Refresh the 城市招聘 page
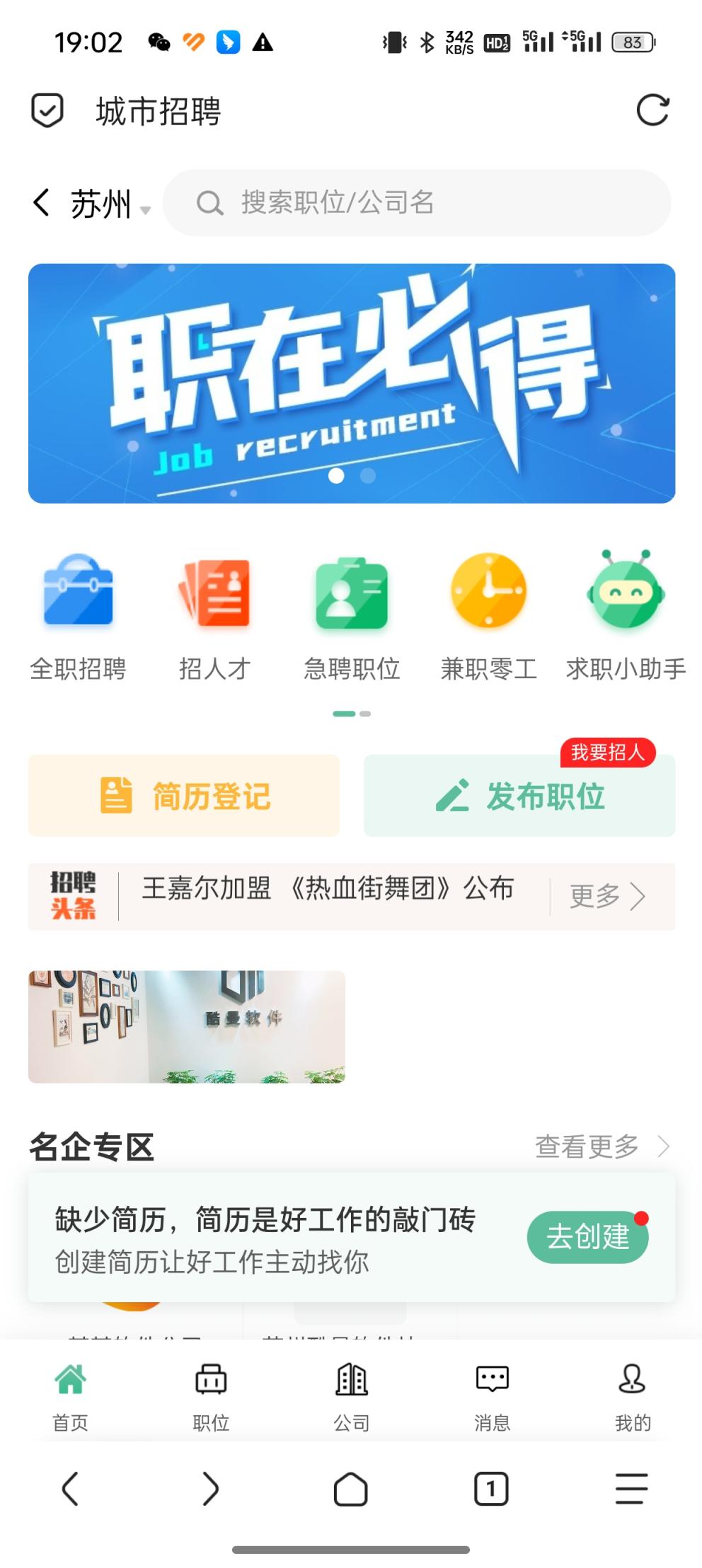Viewport: 702px width, 1568px height. tap(652, 110)
